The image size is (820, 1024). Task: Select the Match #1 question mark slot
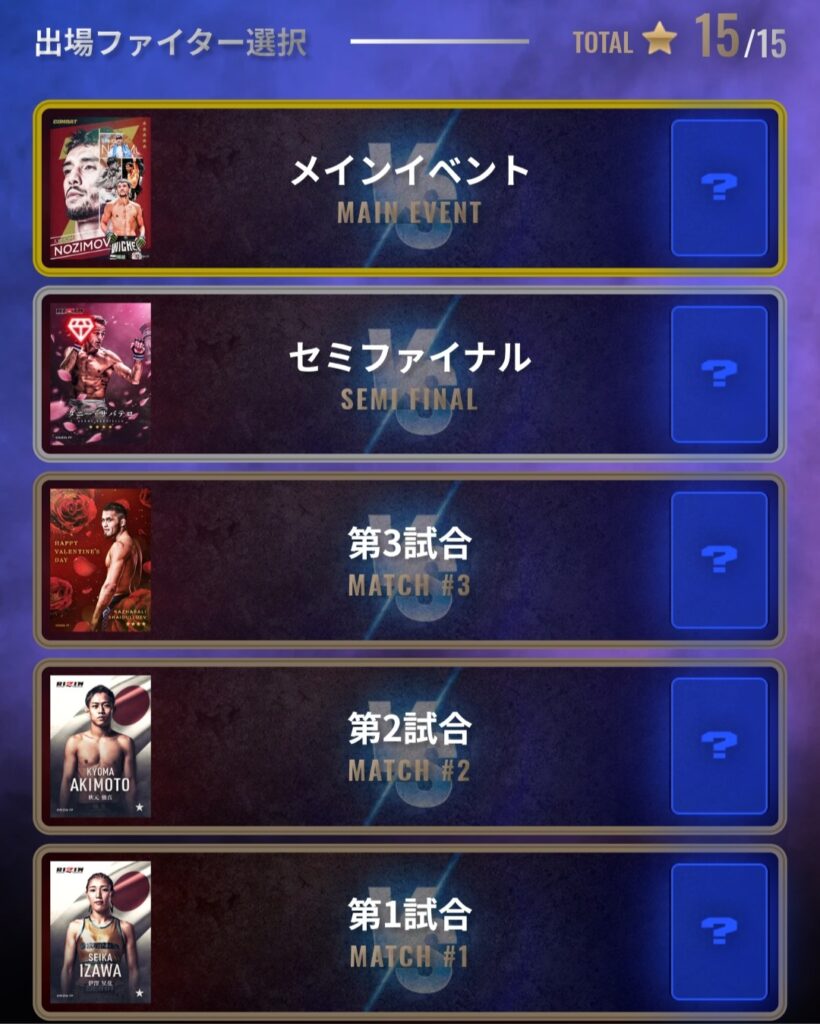(x=718, y=932)
